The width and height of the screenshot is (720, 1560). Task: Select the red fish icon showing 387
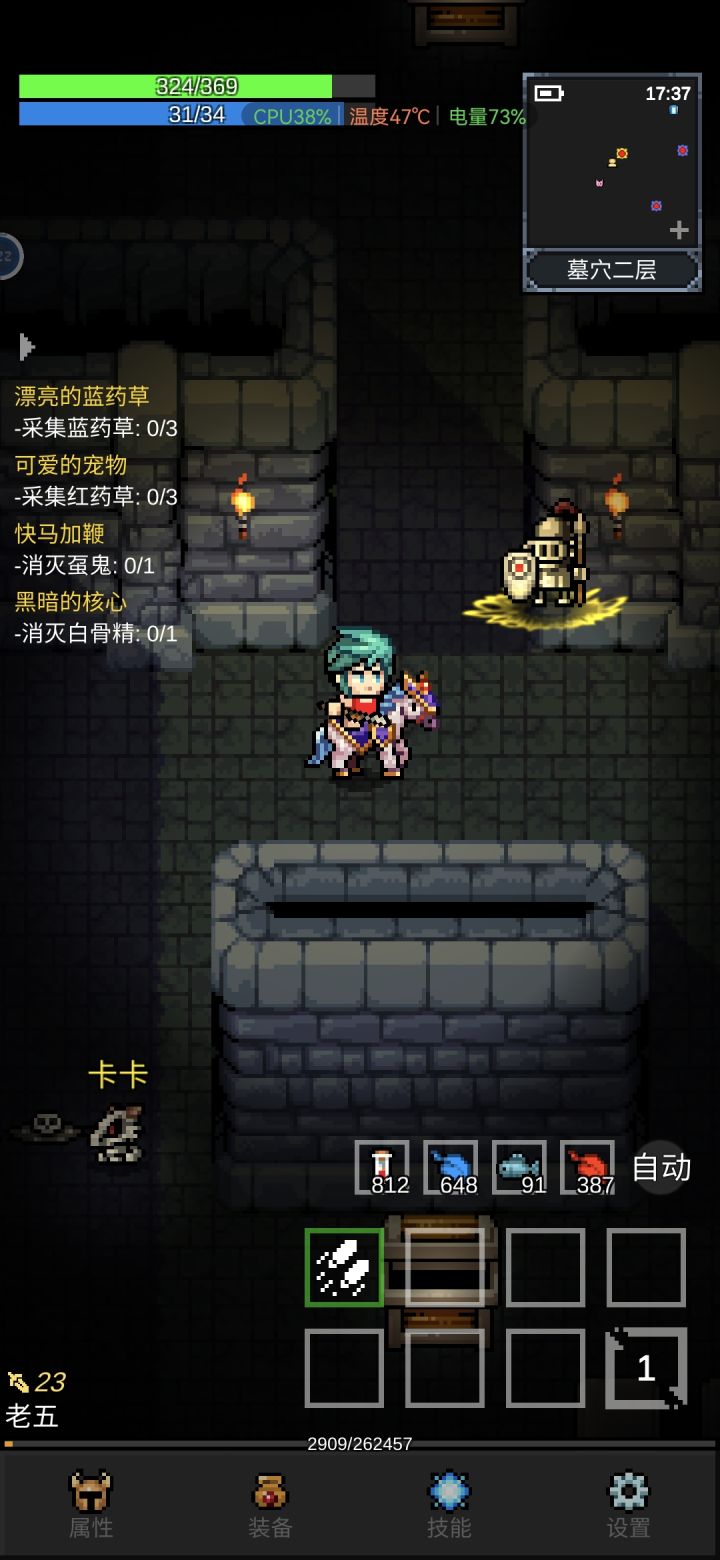pyautogui.click(x=587, y=1166)
